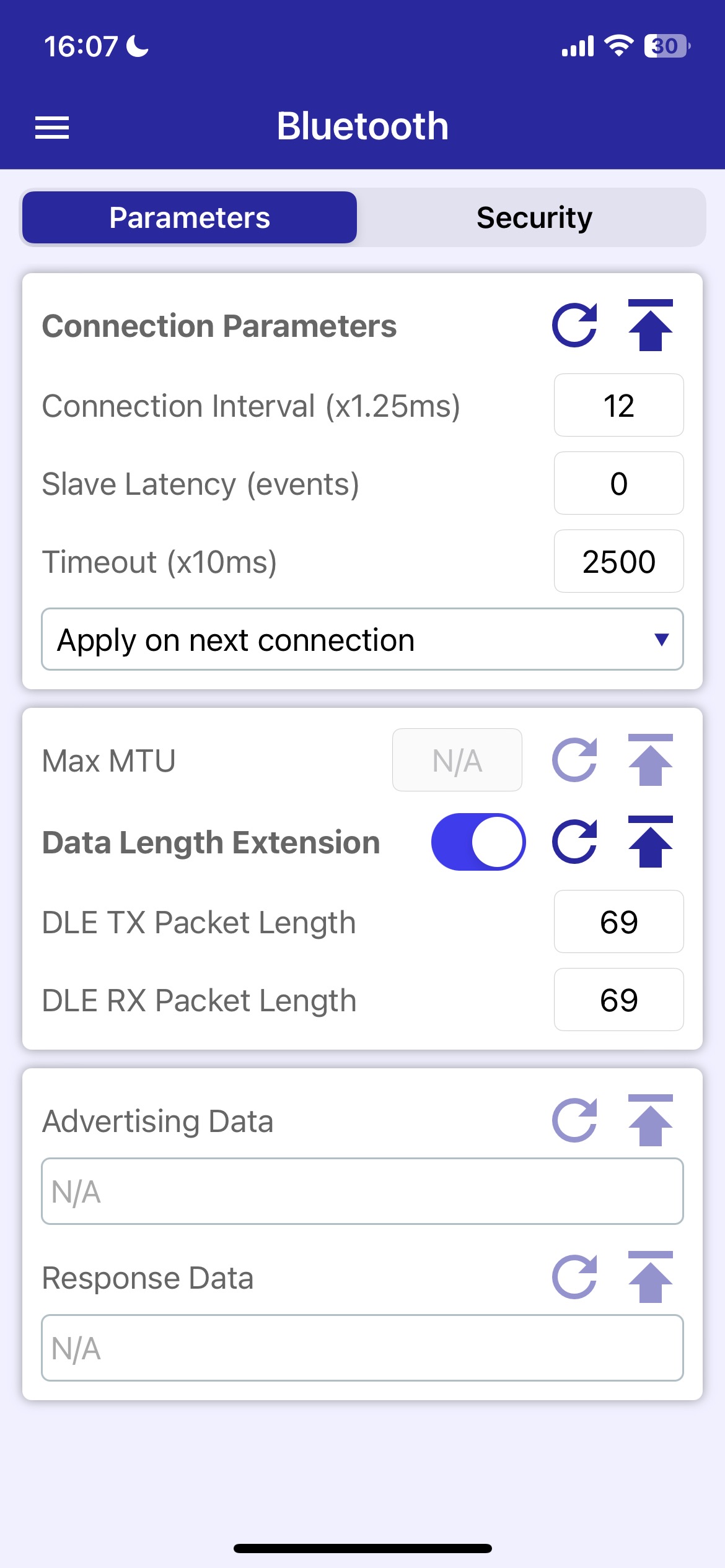
Task: Upload the Connection Parameters to device
Action: pyautogui.click(x=650, y=325)
